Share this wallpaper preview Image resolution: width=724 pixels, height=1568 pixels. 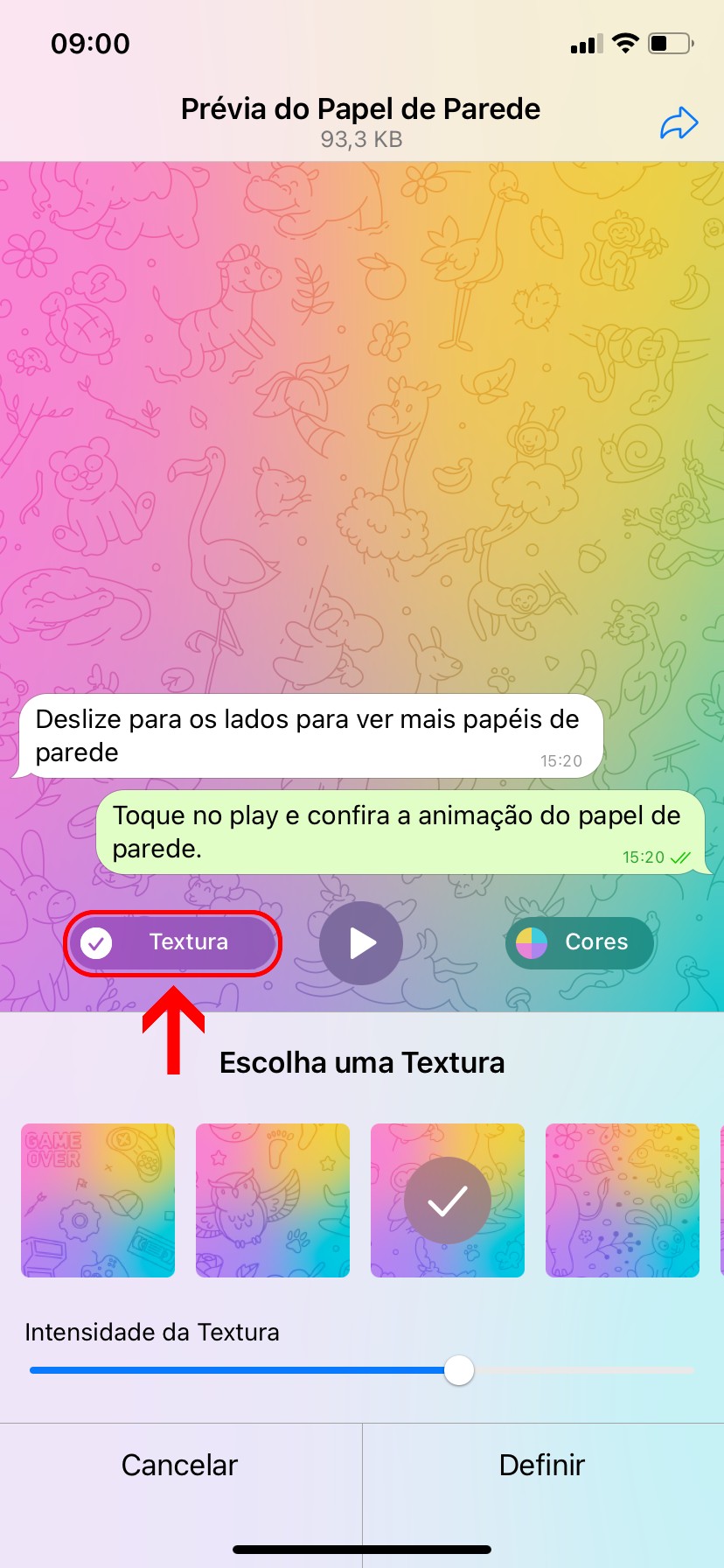[x=679, y=123]
